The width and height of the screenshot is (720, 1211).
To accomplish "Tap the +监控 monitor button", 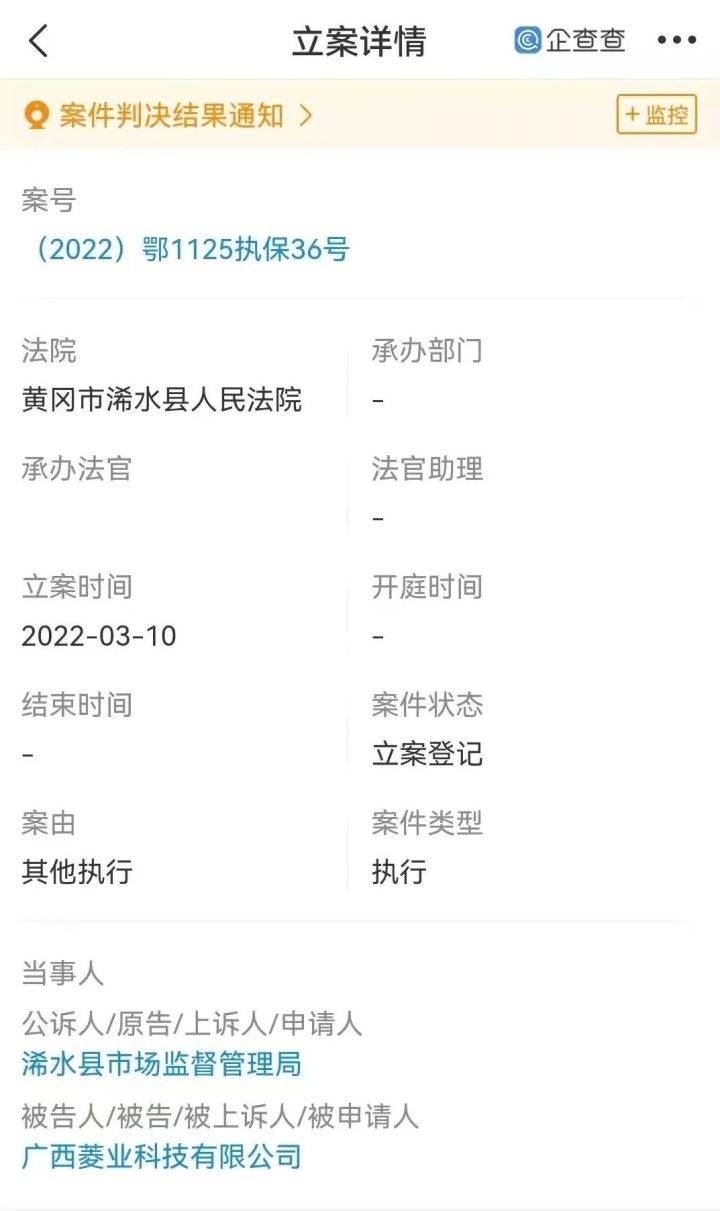I will 656,115.
